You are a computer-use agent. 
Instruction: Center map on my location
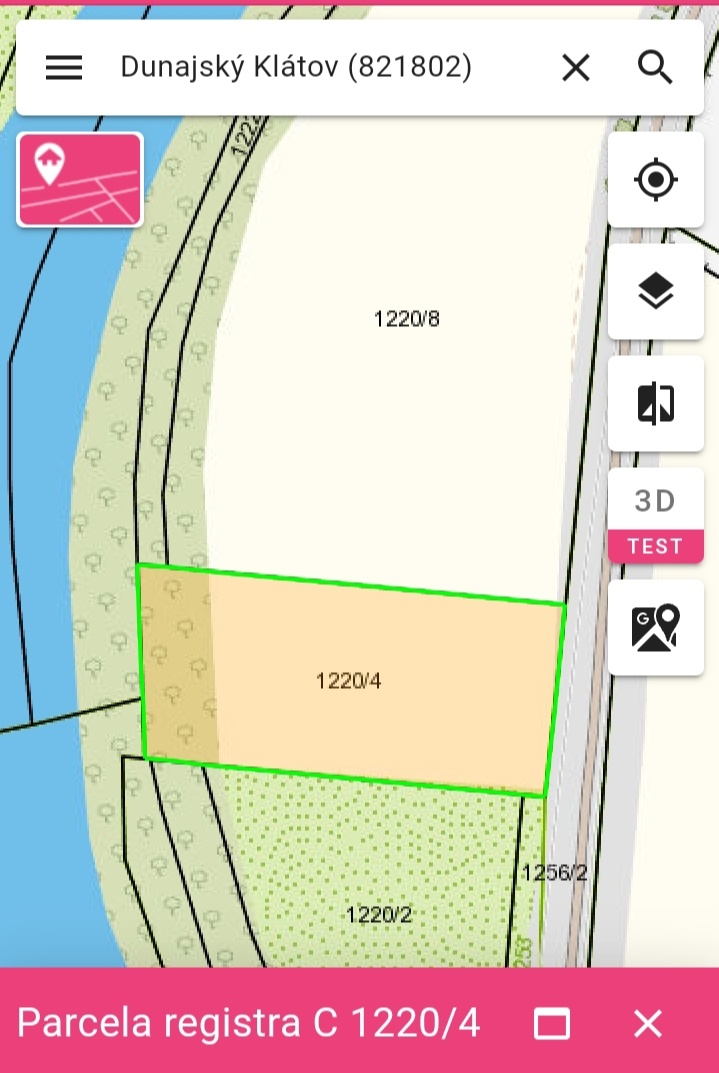pyautogui.click(x=656, y=180)
